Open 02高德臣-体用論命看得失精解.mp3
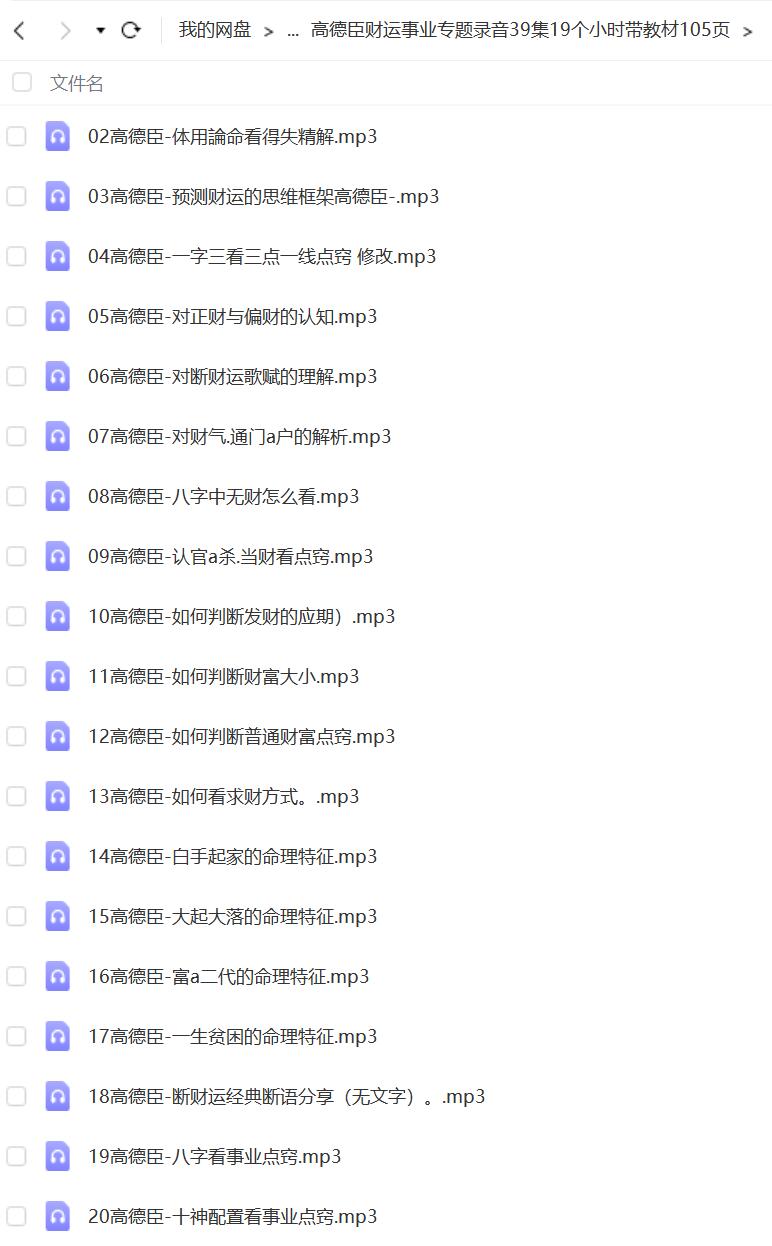This screenshot has height=1246, width=772. [233, 136]
